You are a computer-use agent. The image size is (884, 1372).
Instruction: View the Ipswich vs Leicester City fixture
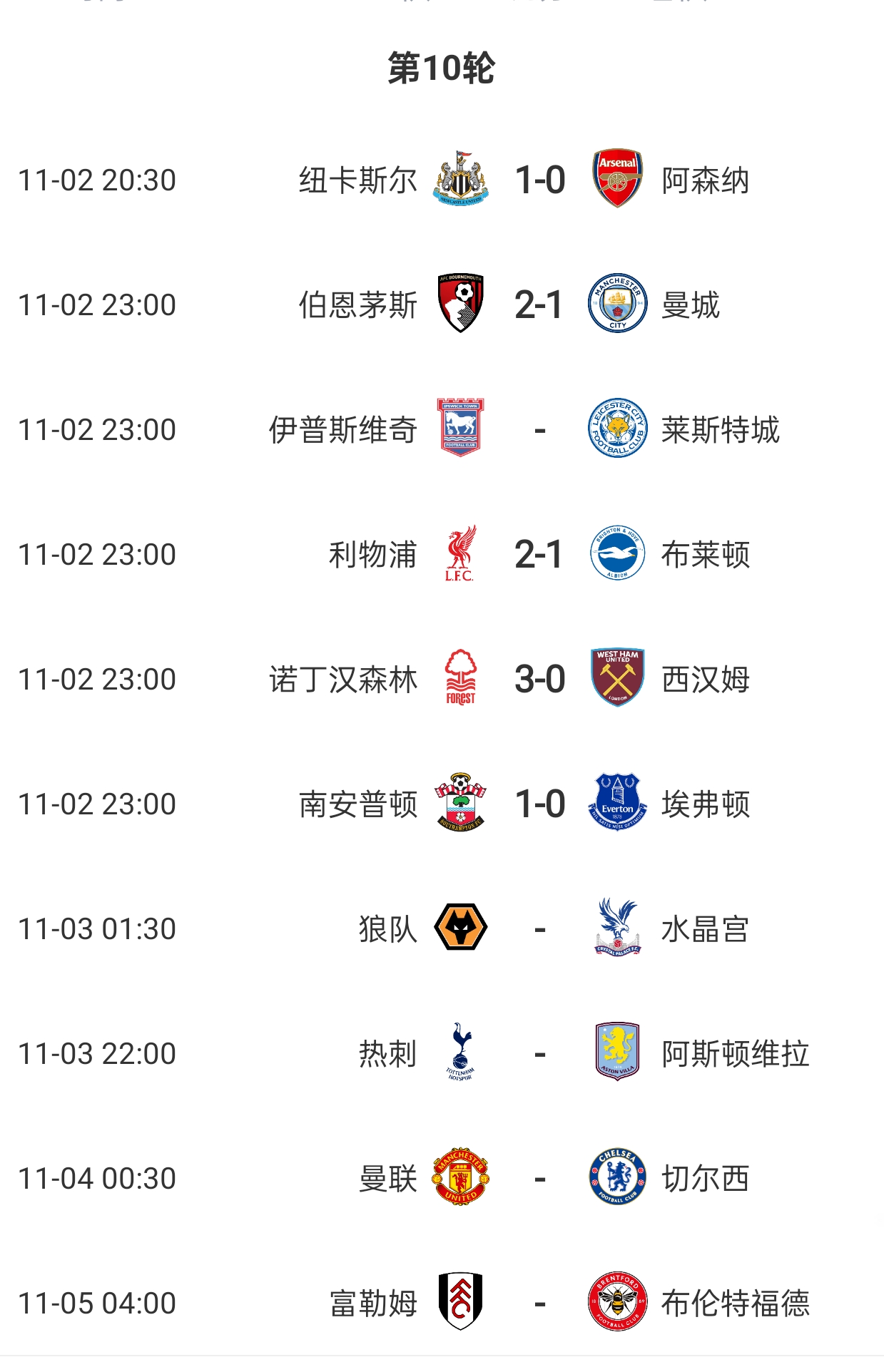(x=539, y=429)
